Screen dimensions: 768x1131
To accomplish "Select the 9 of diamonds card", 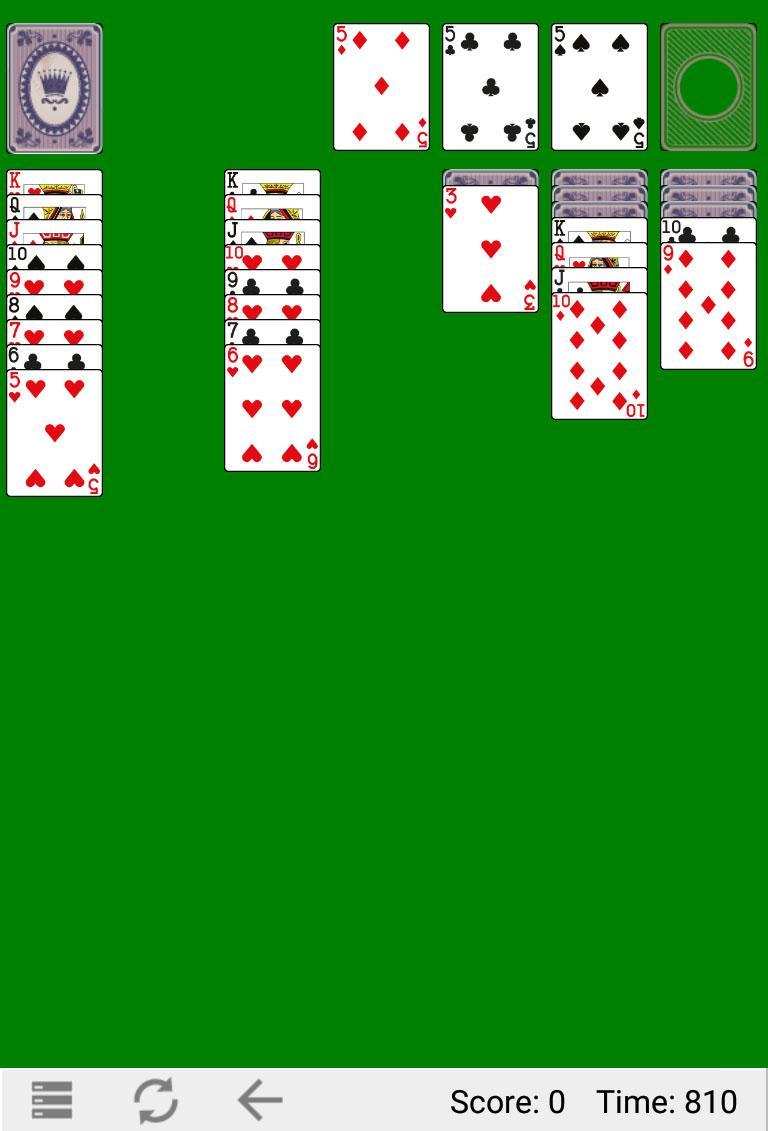I will click(x=707, y=305).
